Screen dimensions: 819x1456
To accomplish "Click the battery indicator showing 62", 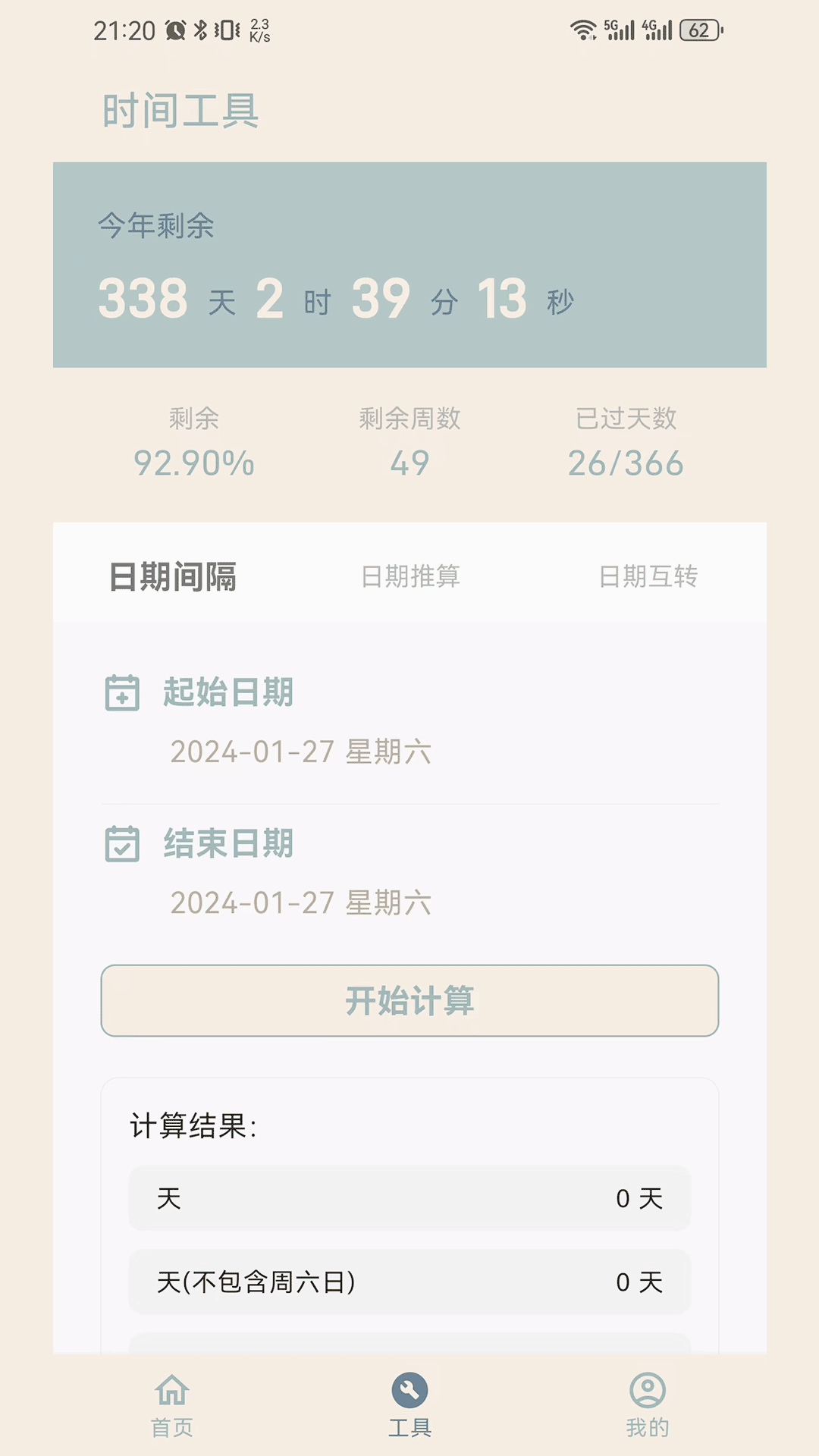I will pyautogui.click(x=698, y=30).
